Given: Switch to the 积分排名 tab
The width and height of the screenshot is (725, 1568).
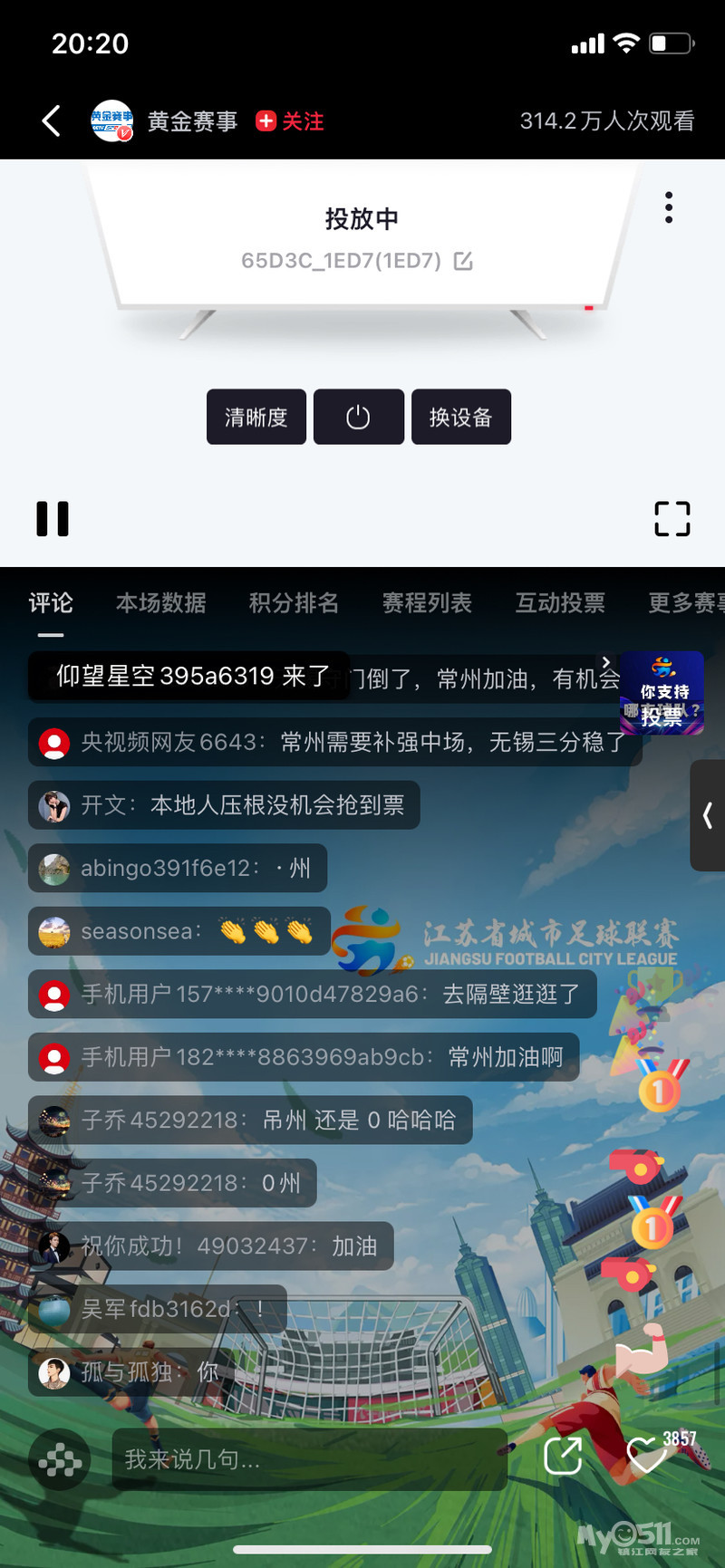Looking at the screenshot, I should [x=294, y=603].
